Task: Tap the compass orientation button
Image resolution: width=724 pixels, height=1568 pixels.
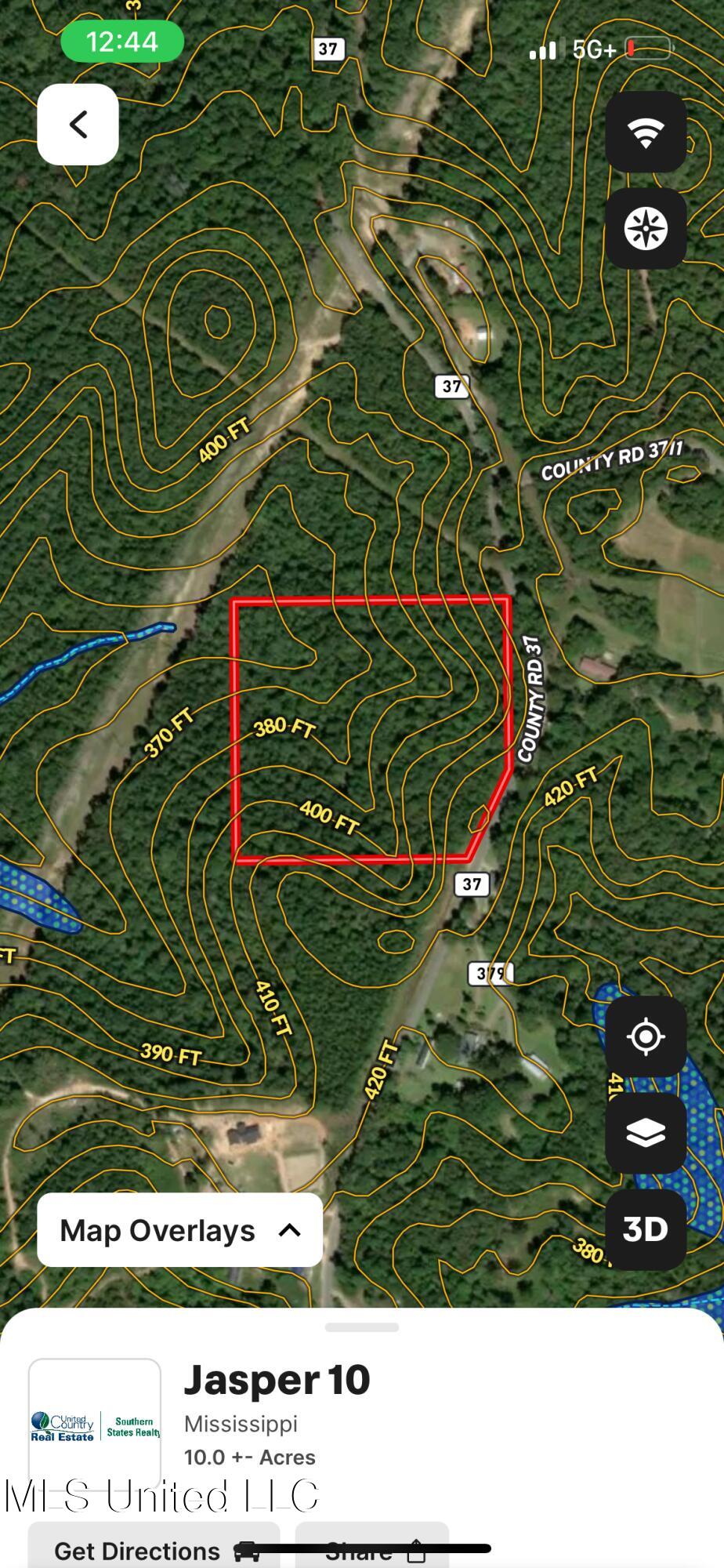Action: [x=646, y=229]
